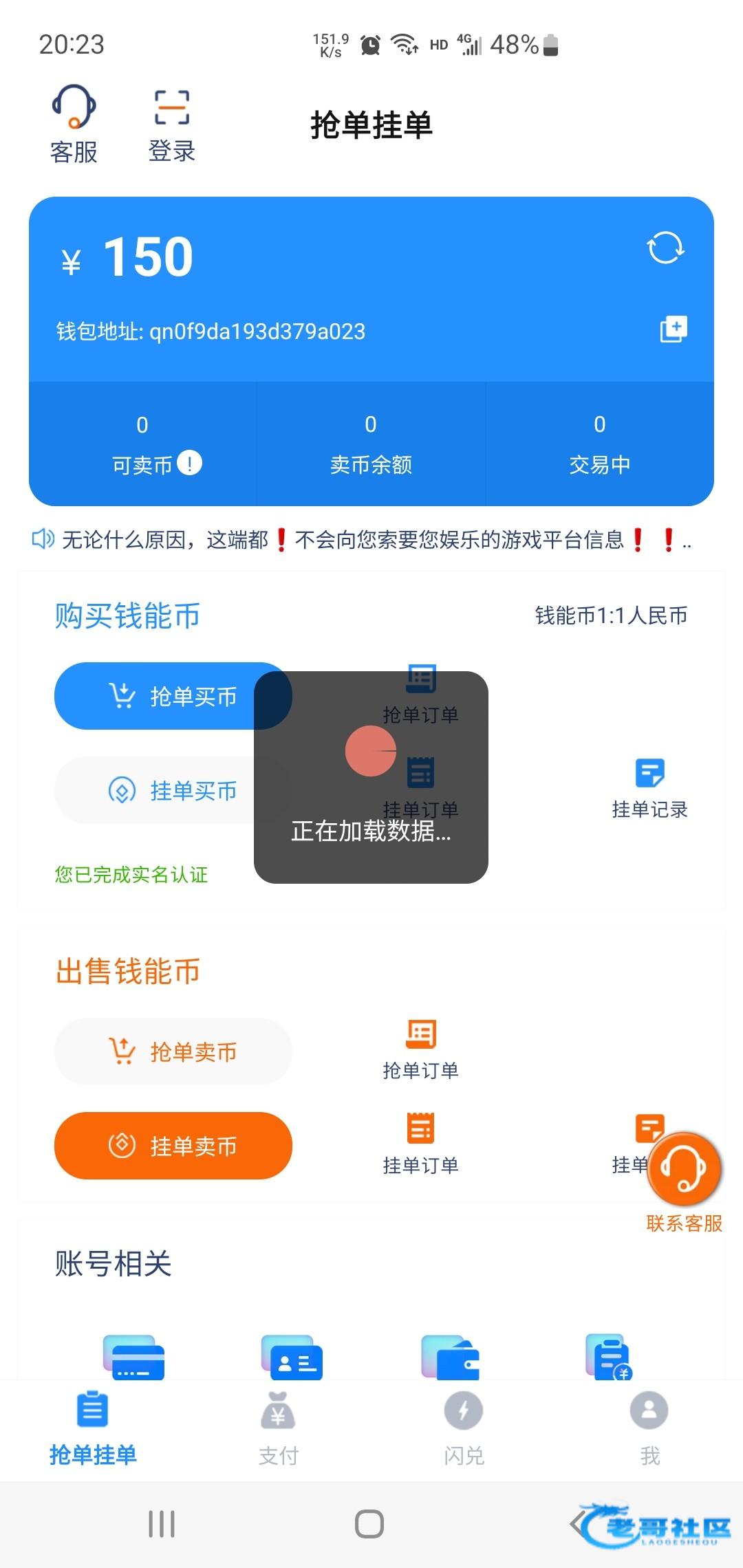The height and width of the screenshot is (1568, 743).
Task: Refresh the wallet balance
Action: tap(665, 248)
